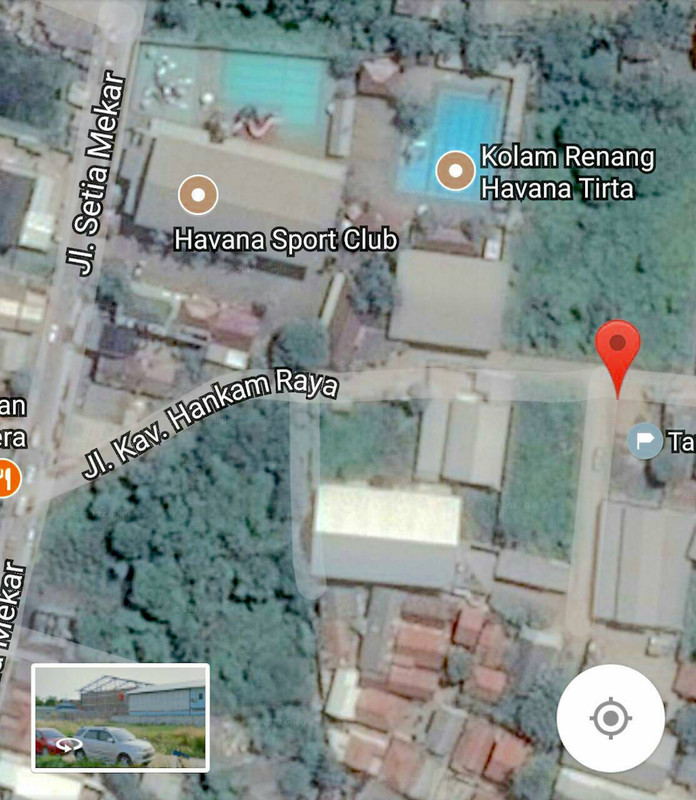Viewport: 696px width, 800px height.
Task: Open Kolam Renang Havana Tirta place marker
Action: click(x=456, y=172)
